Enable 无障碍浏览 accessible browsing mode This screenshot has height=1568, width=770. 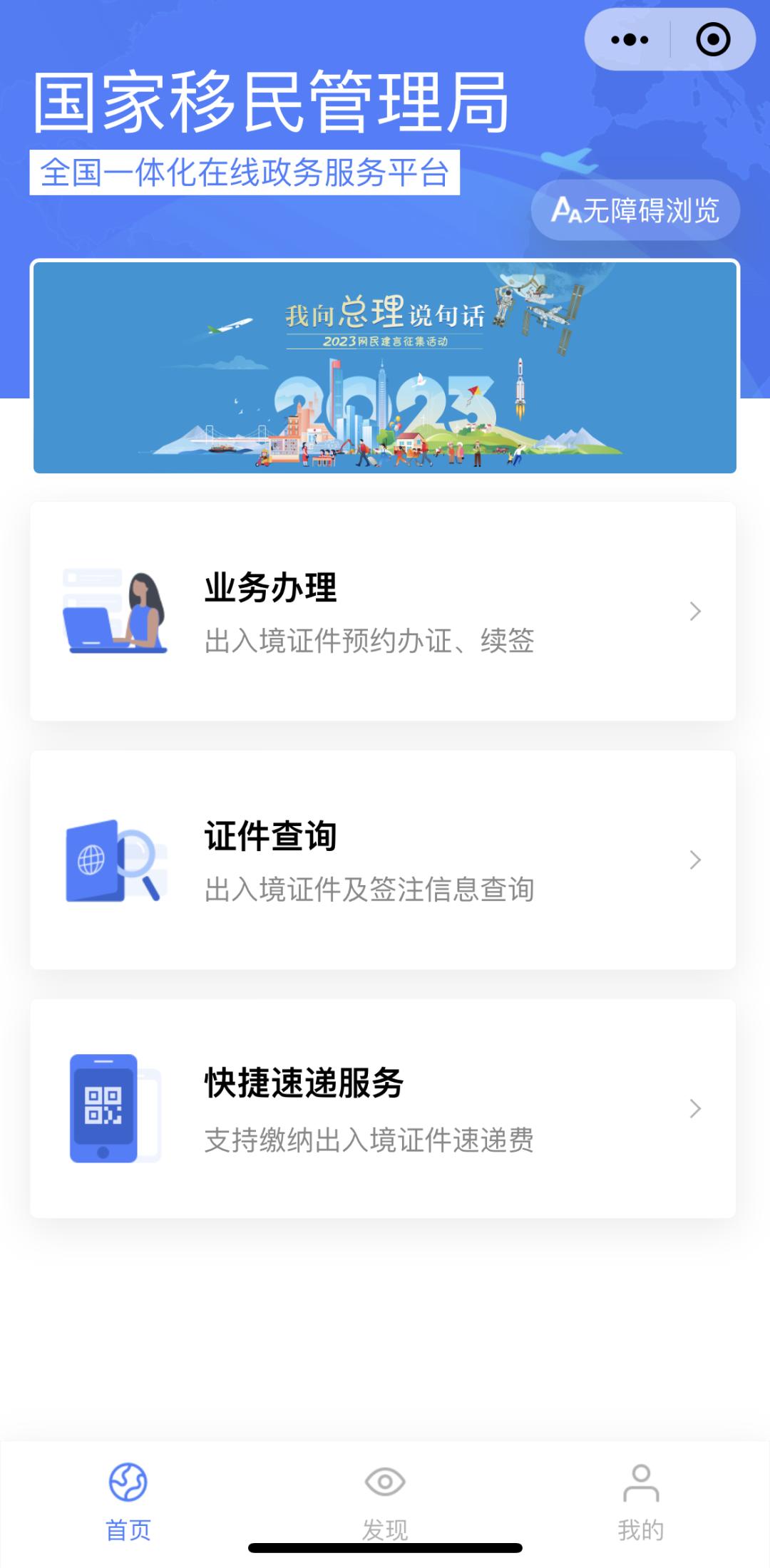pos(635,210)
